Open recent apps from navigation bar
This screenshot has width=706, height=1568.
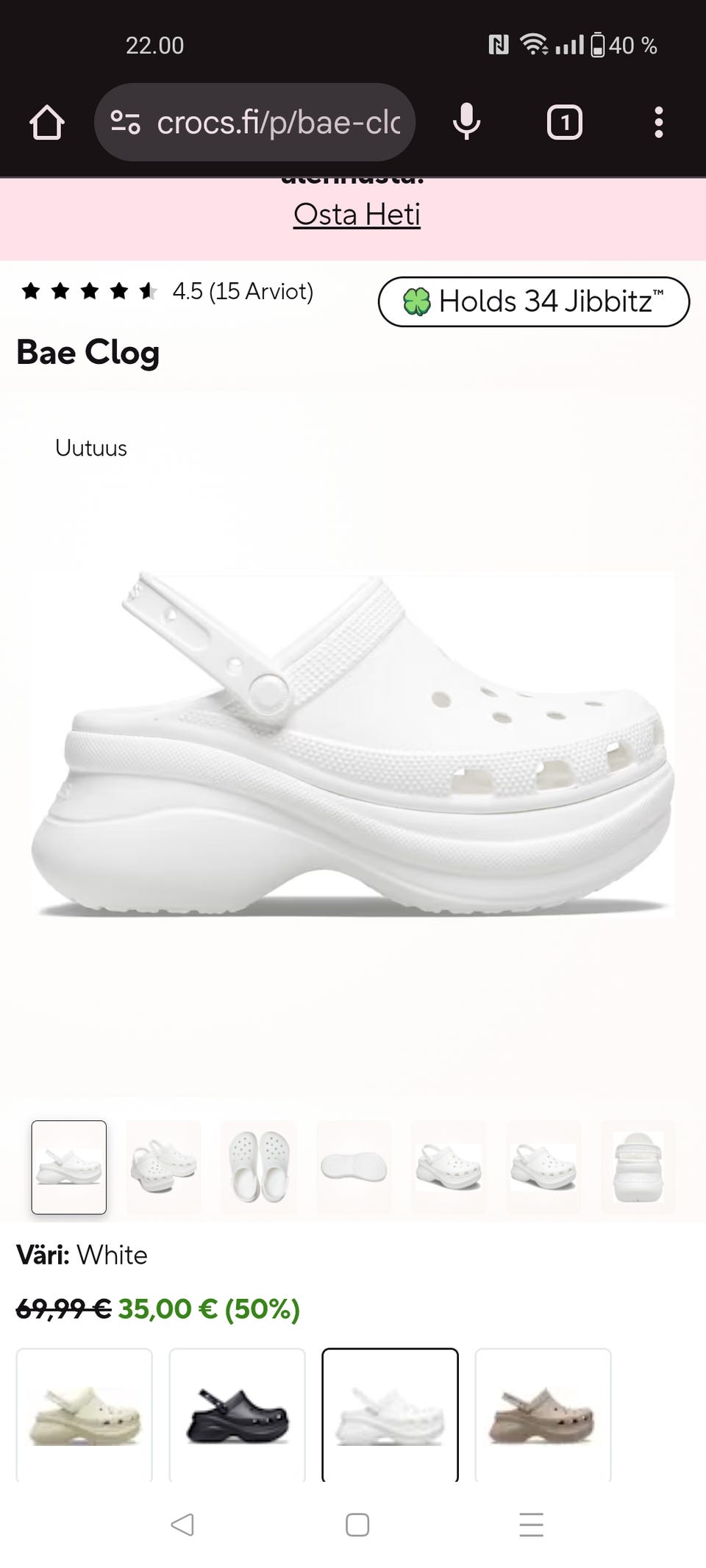531,1524
